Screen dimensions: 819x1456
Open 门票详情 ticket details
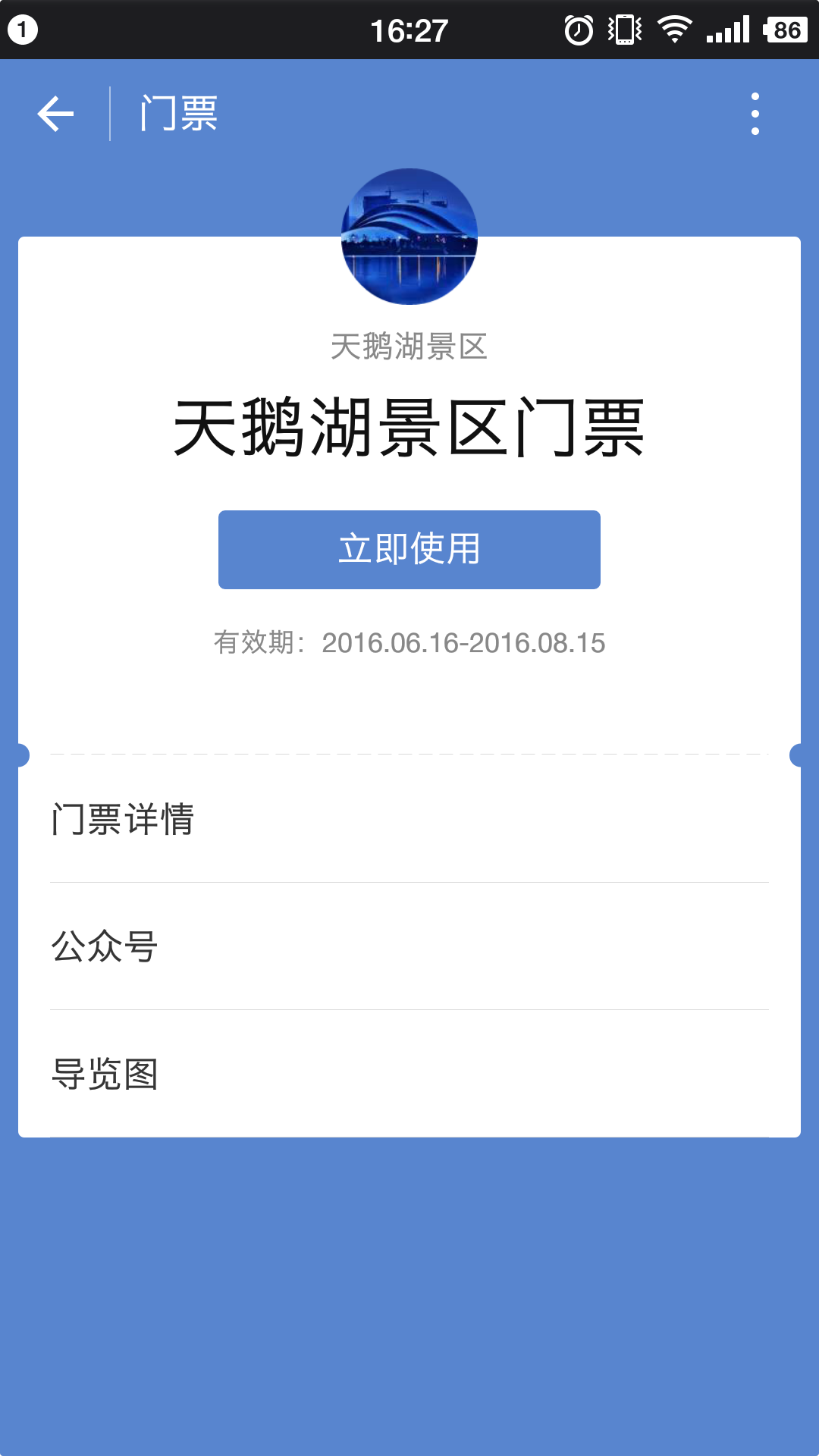point(409,820)
